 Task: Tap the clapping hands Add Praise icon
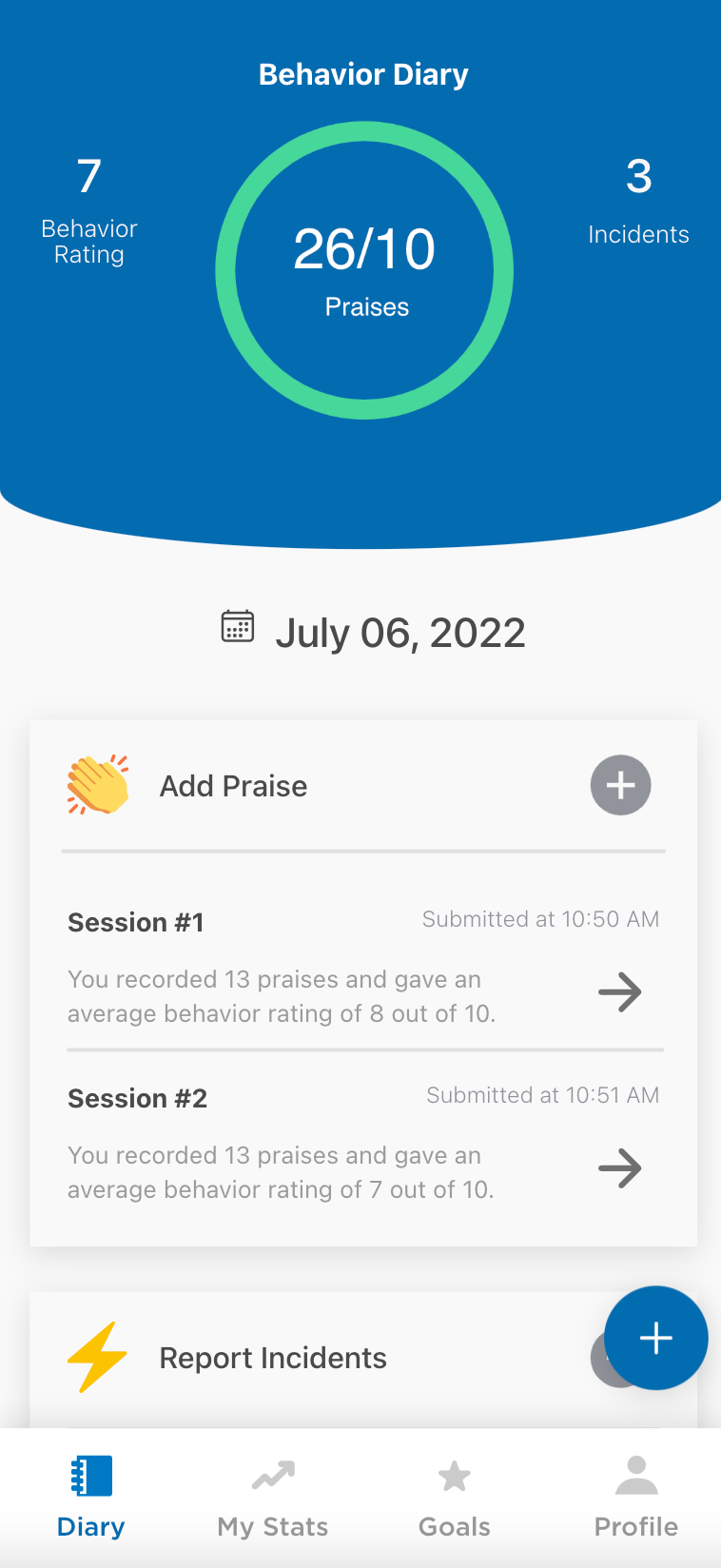99,783
